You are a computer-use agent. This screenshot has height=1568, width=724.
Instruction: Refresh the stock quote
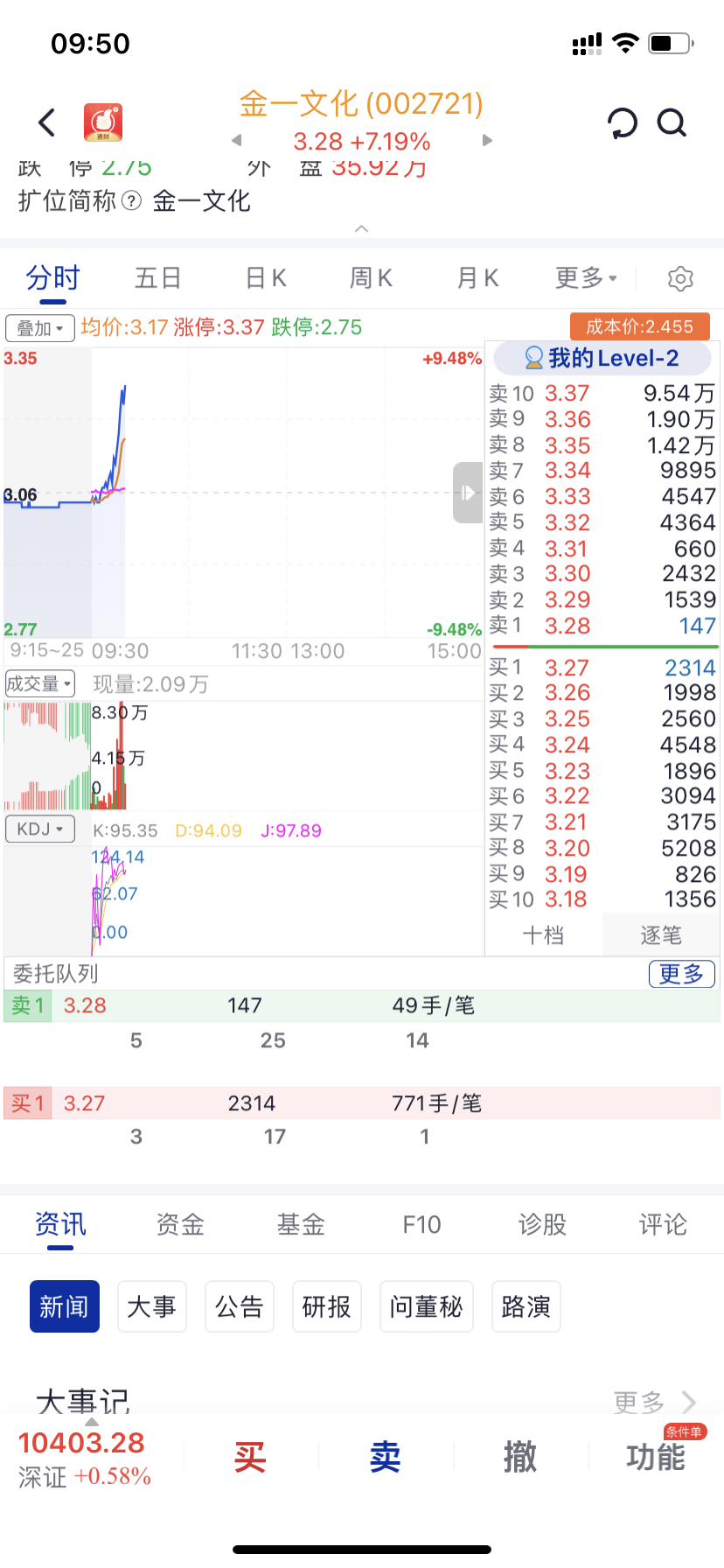click(x=623, y=123)
